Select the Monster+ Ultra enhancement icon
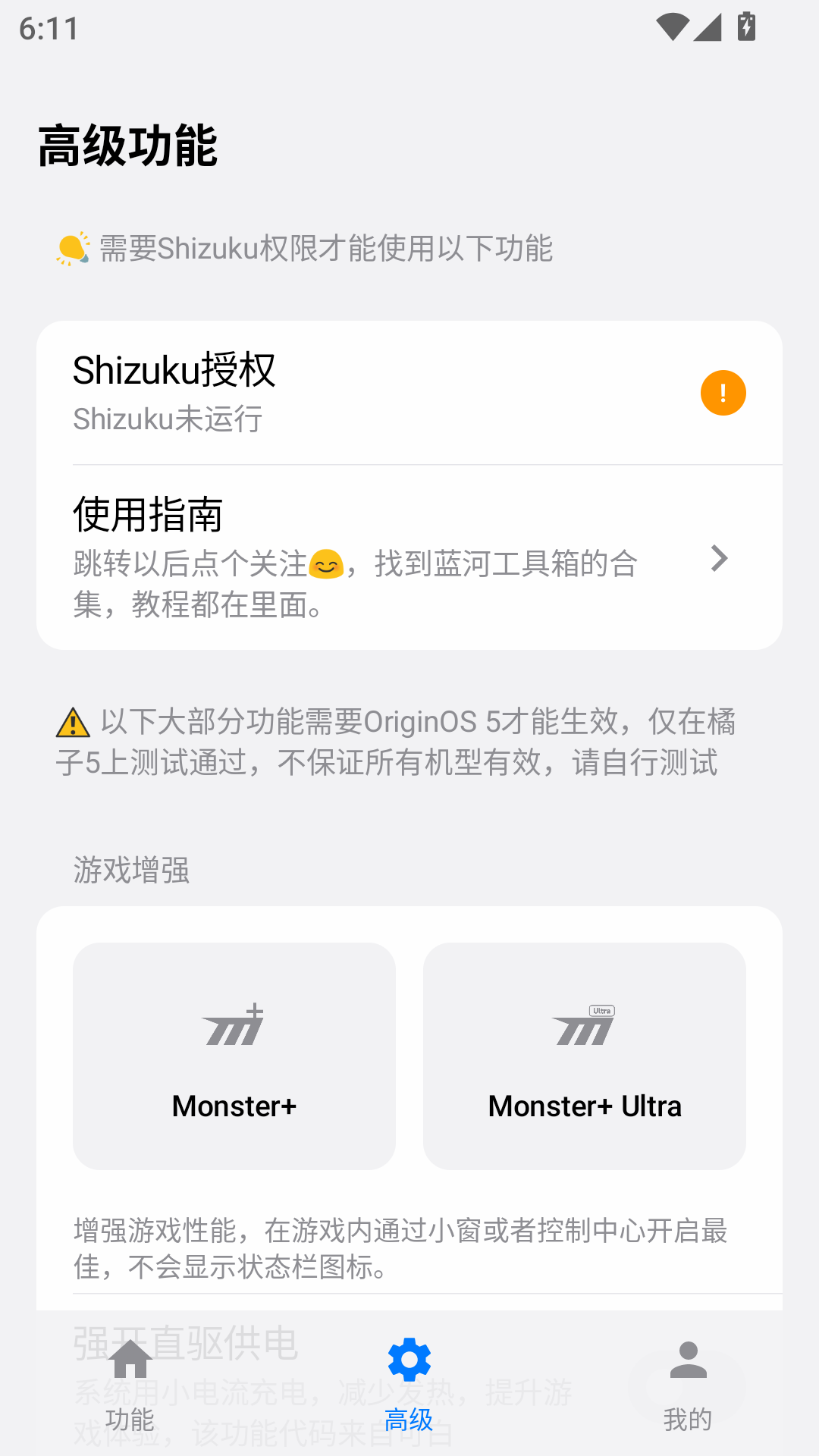Viewport: 819px width, 1456px height. click(x=584, y=1028)
